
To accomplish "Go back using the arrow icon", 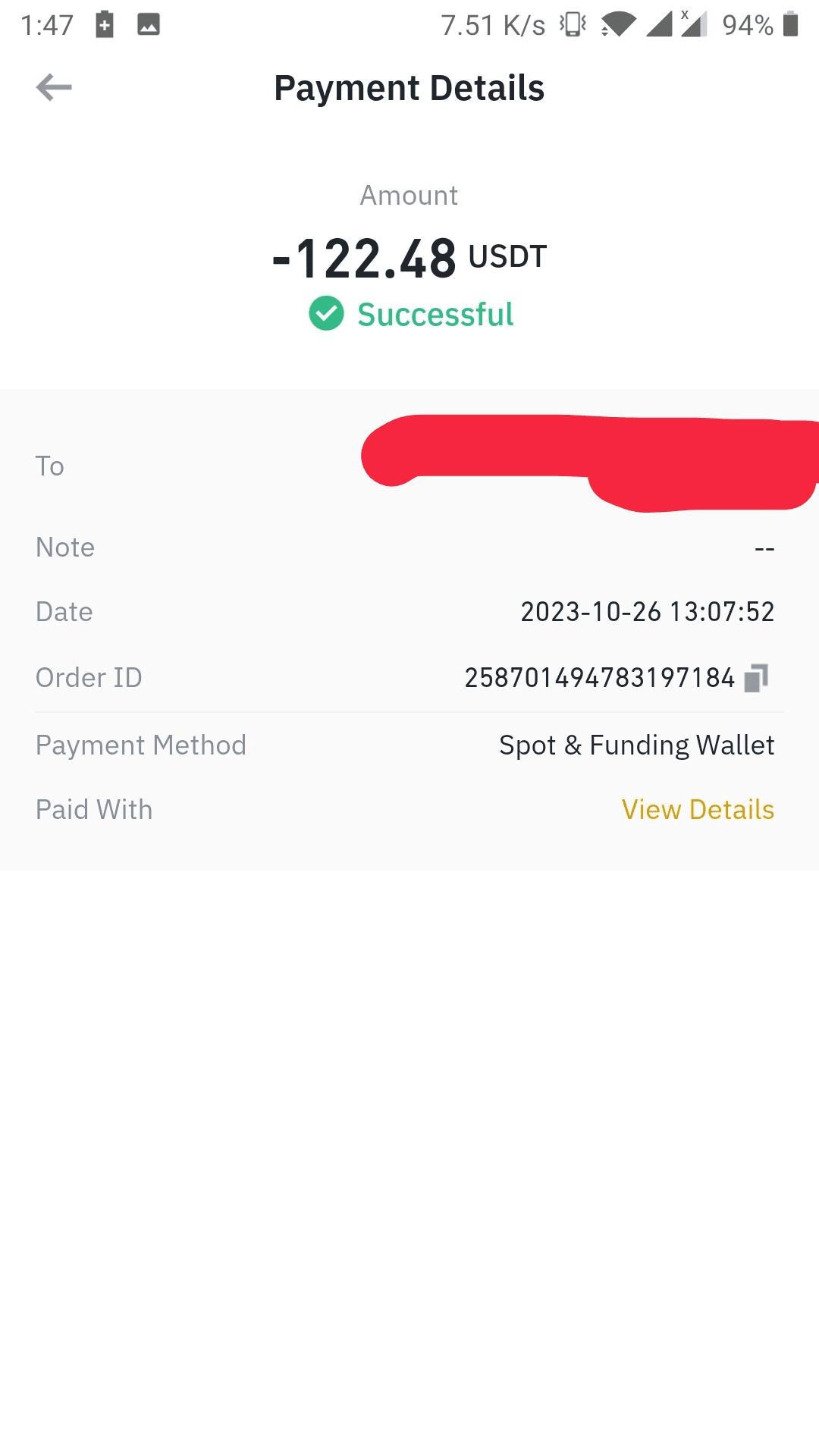I will click(x=54, y=88).
